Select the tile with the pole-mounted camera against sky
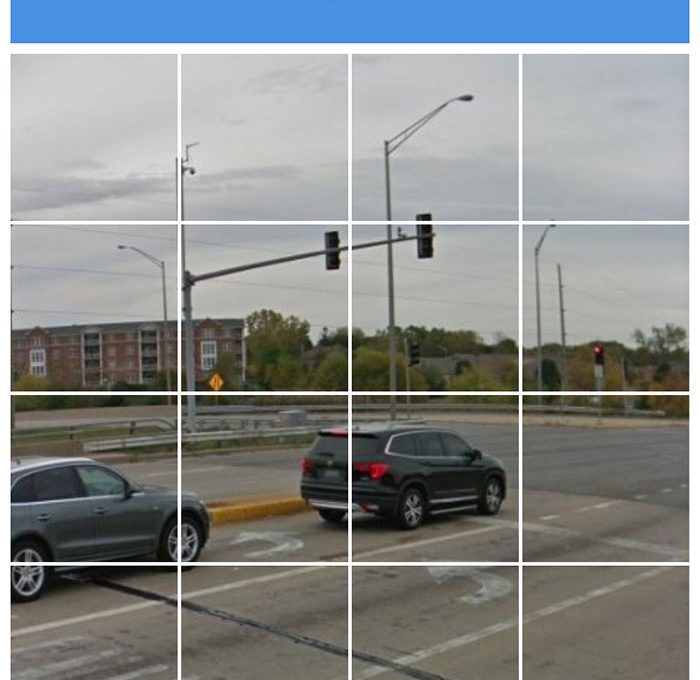 264,137
